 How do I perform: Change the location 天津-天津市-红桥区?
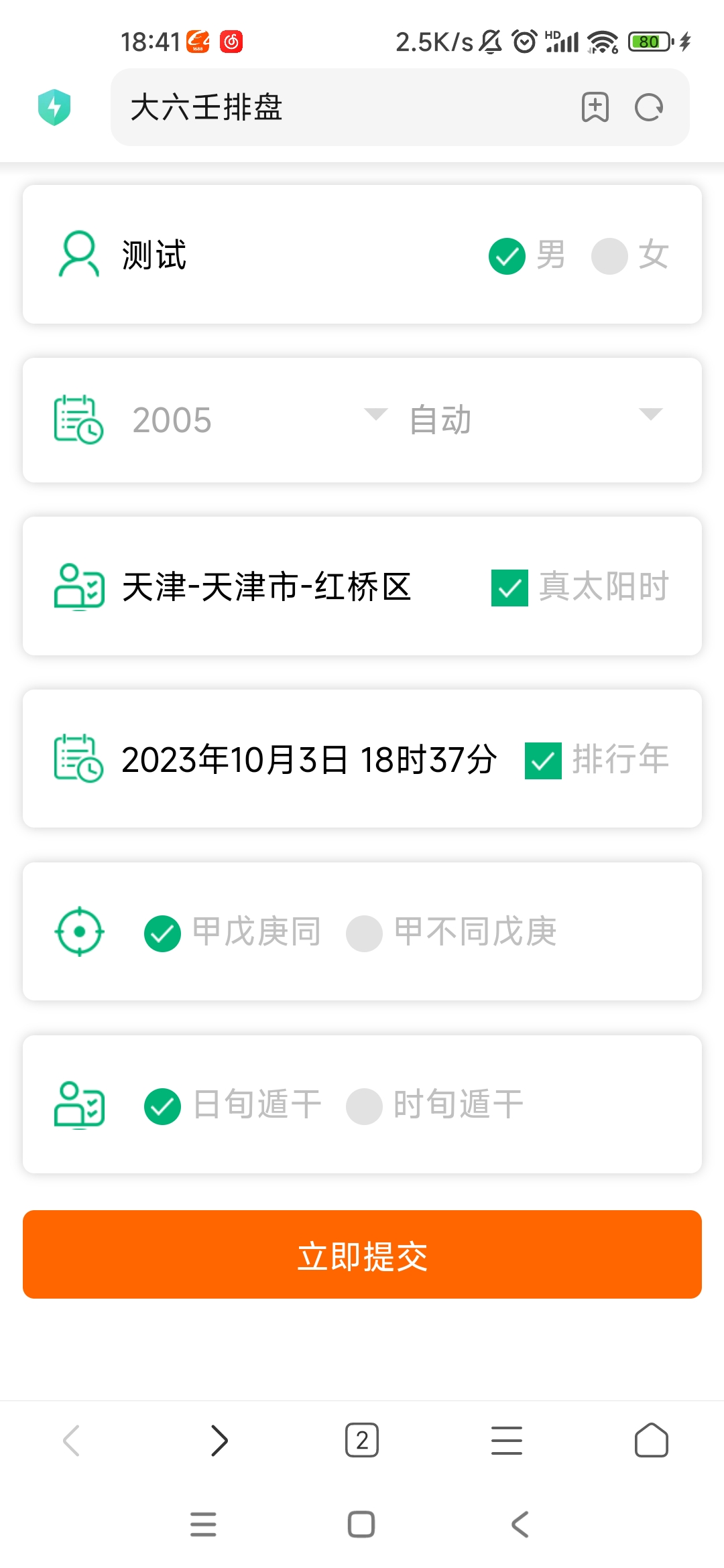tap(266, 587)
